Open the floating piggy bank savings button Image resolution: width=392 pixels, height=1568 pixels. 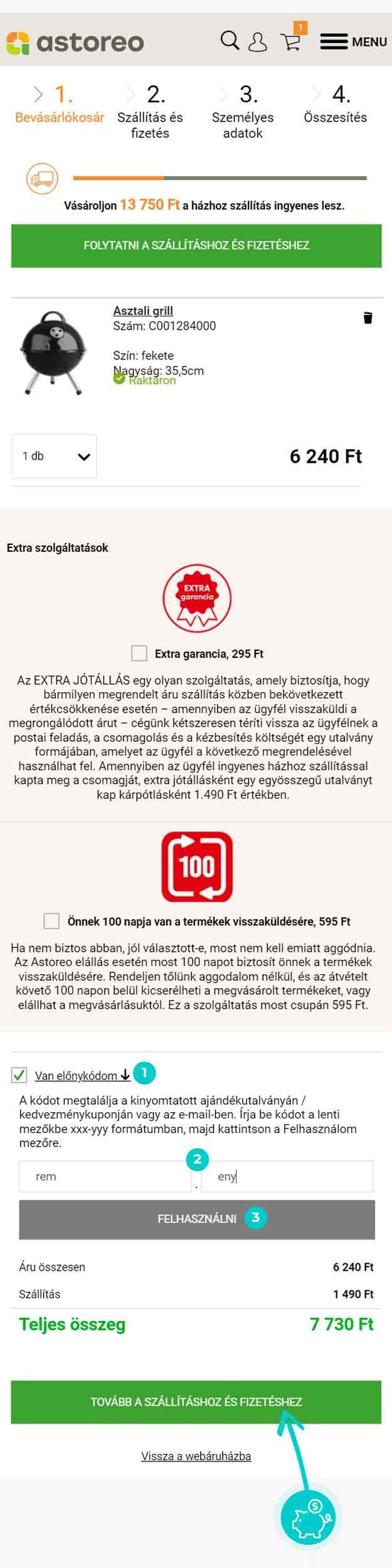308,1517
